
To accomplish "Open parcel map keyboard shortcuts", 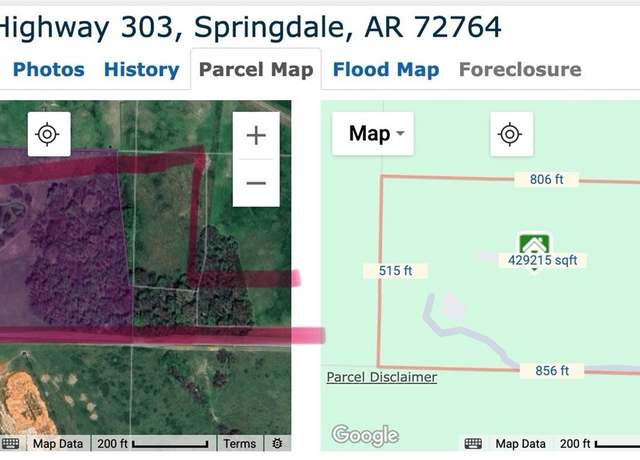I will tap(473, 443).
